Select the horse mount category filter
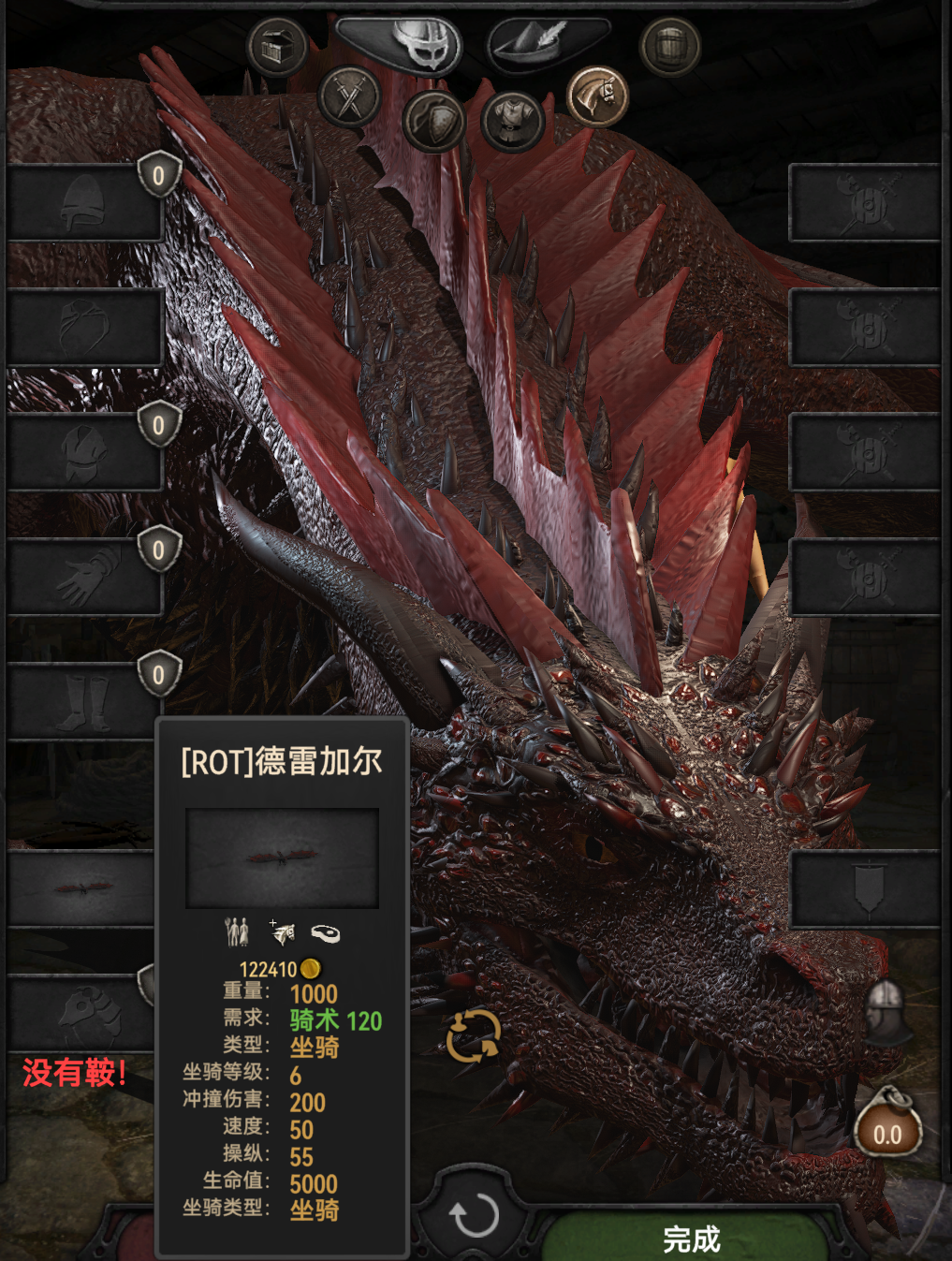 (597, 95)
